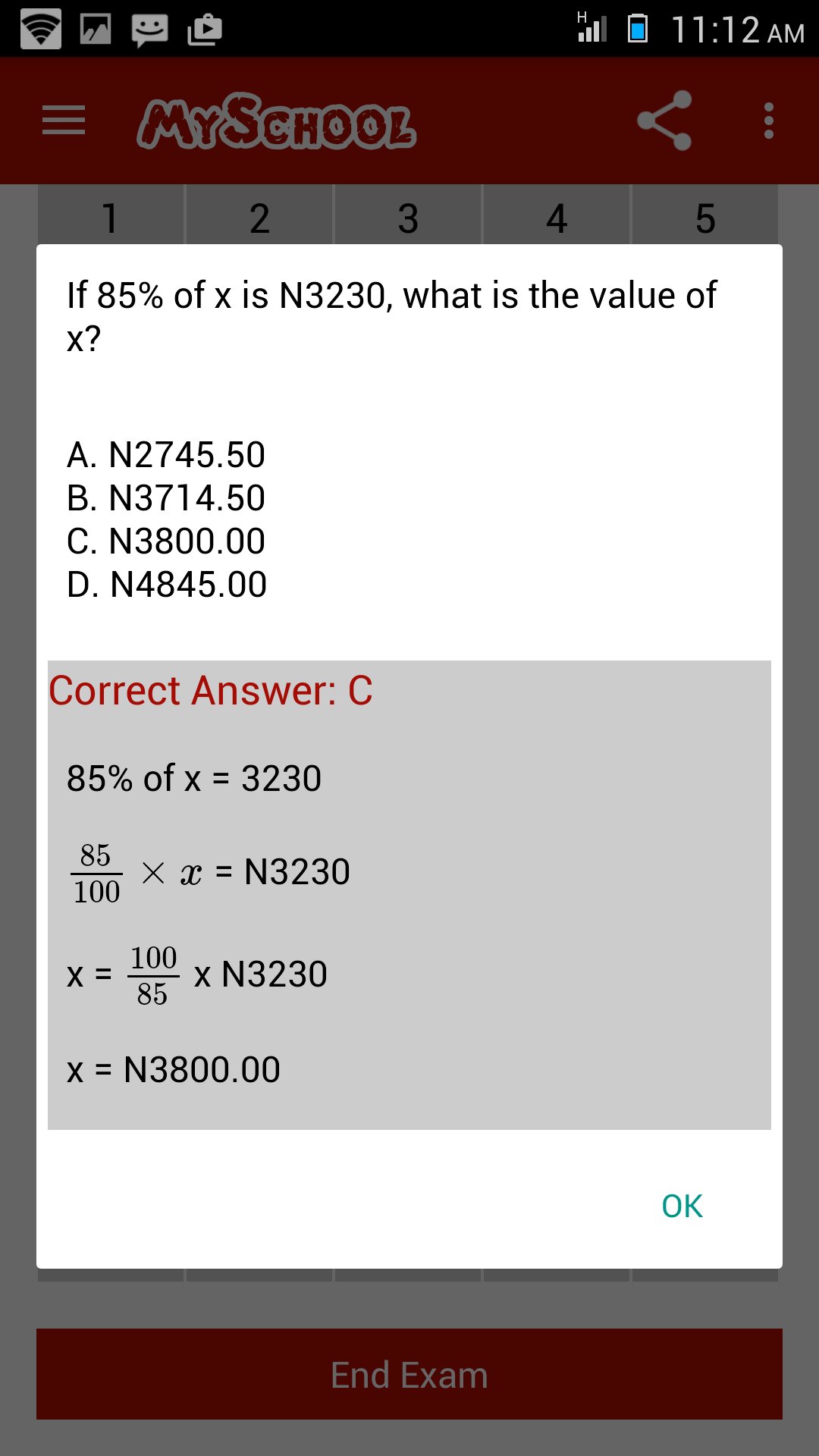Switch to question tab 2
The image size is (819, 1456).
(x=259, y=218)
